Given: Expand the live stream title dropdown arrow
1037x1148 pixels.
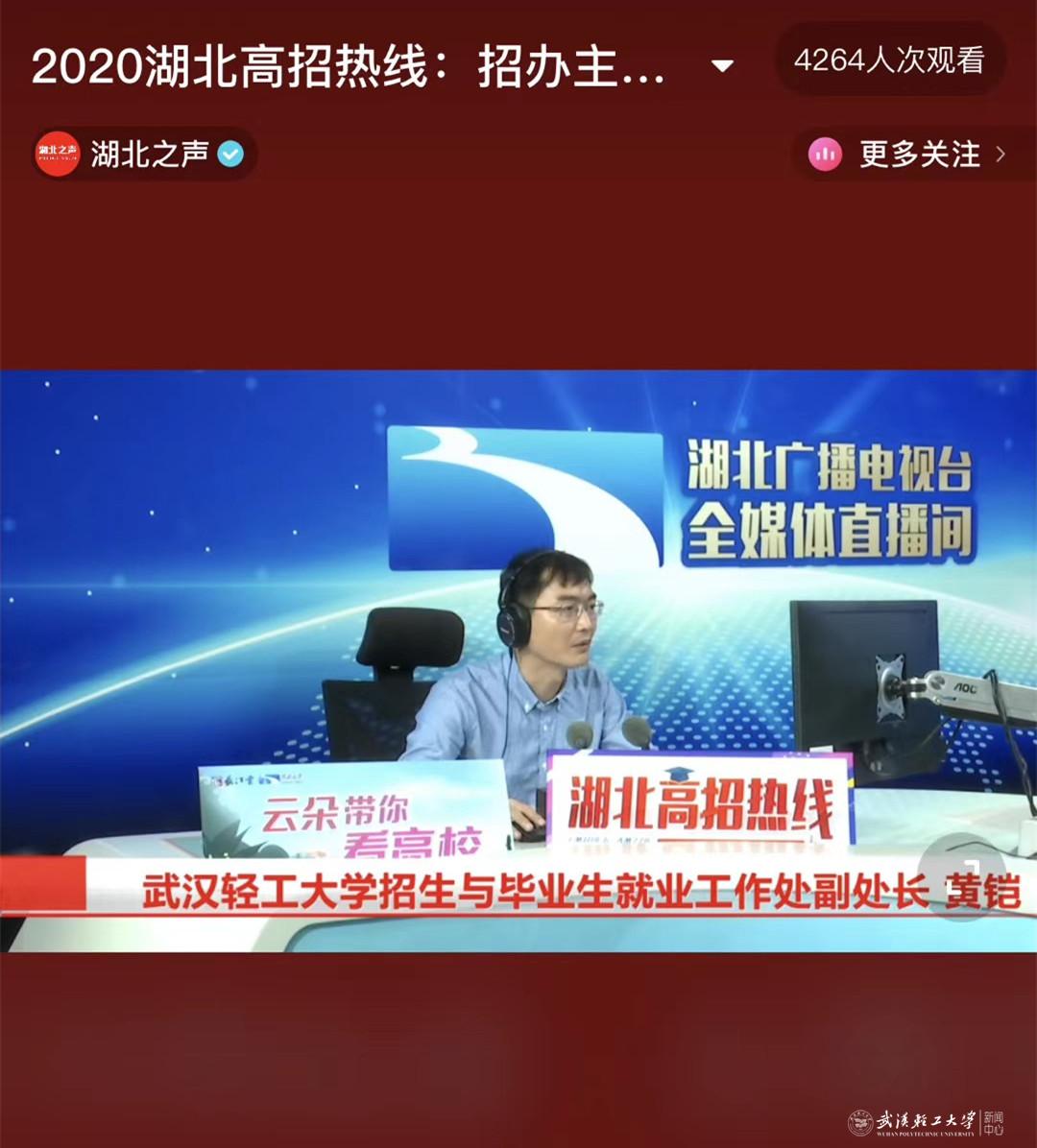Looking at the screenshot, I should [x=722, y=66].
